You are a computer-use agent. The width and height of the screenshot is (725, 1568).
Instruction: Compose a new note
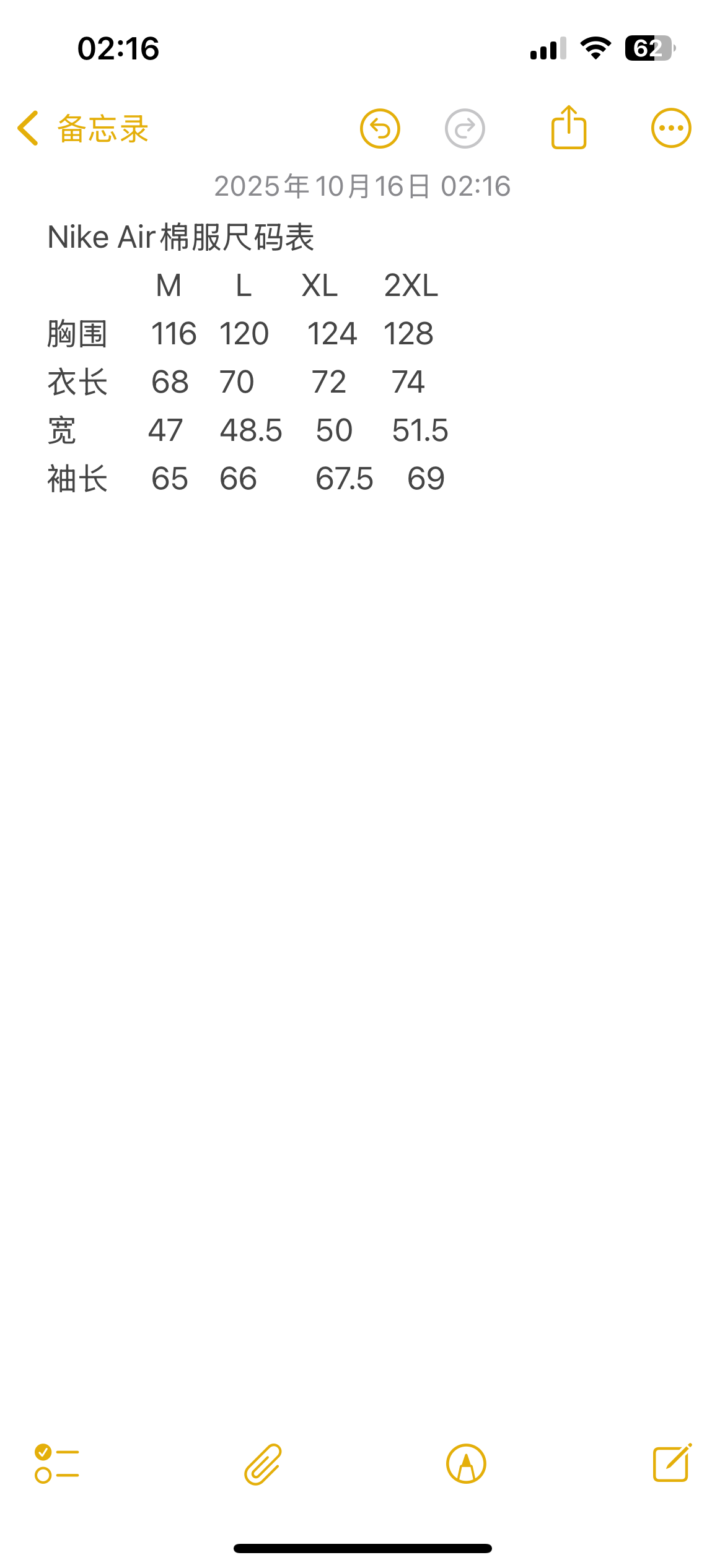[672, 1463]
